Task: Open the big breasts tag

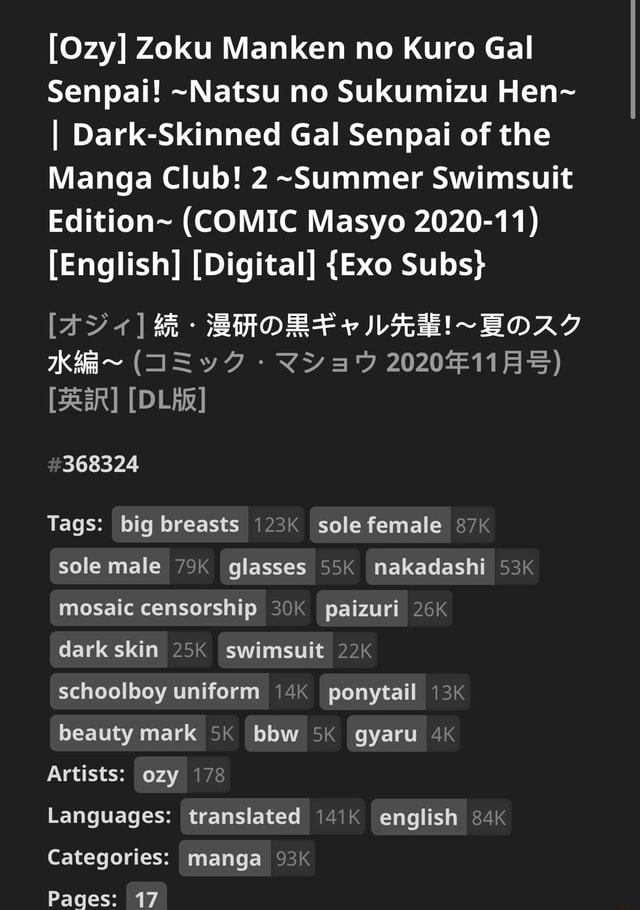Action: coord(180,525)
